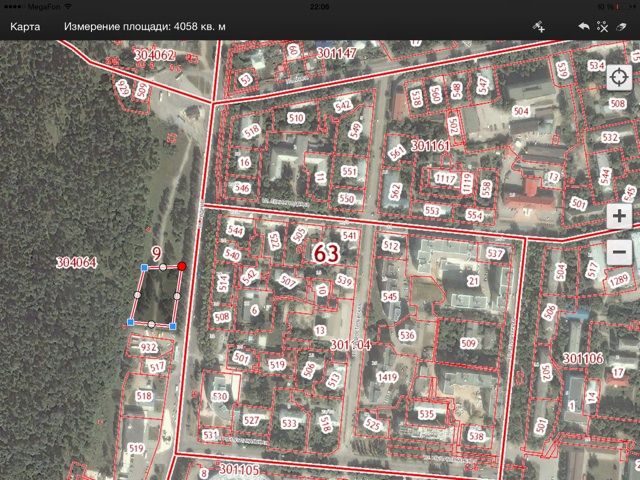Zoom out with the minus button
The width and height of the screenshot is (640, 480).
click(x=620, y=250)
